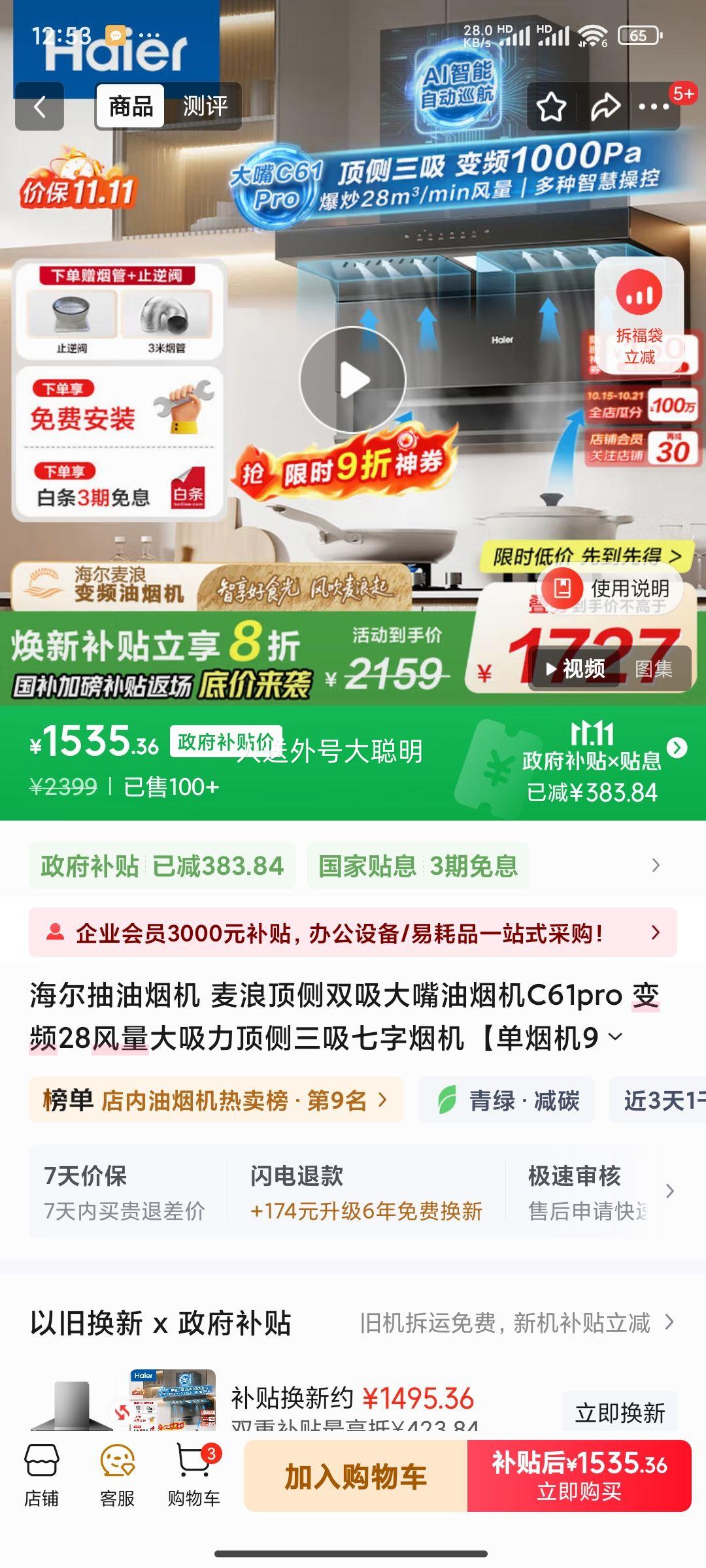Screen dimensions: 706x1568
Task: Open the three-dot overflow menu
Action: tap(654, 106)
